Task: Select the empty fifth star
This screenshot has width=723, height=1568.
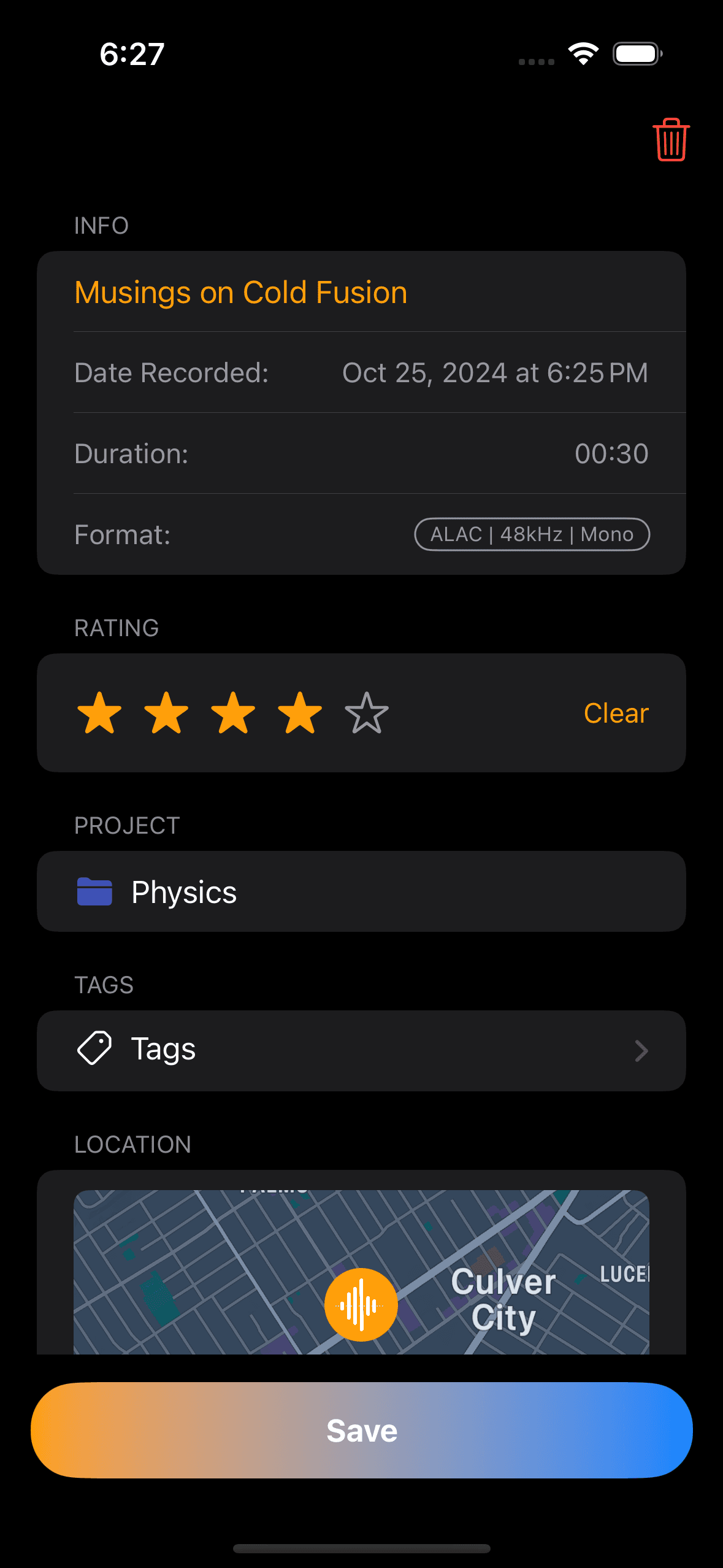Action: point(367,712)
